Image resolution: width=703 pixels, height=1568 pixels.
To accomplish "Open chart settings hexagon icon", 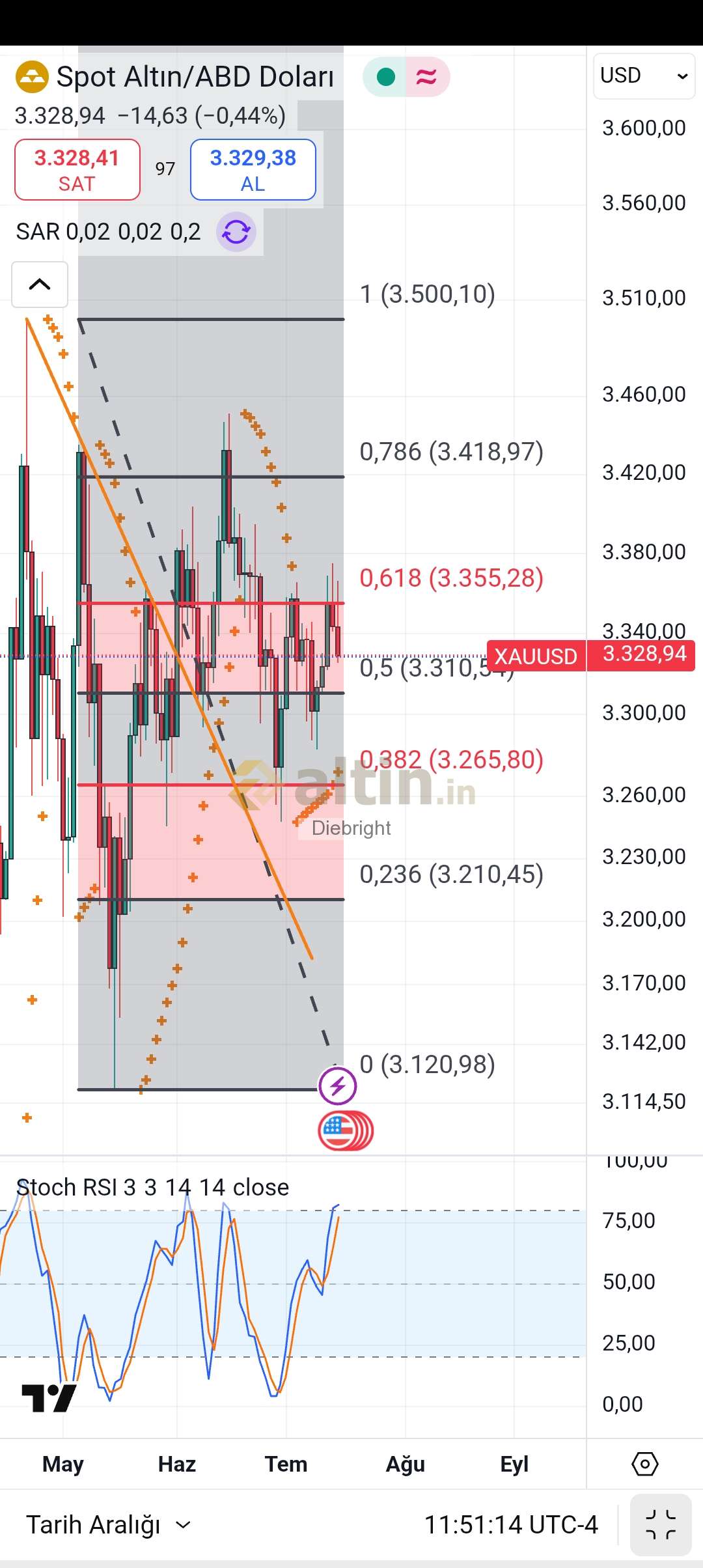I will pos(645,1464).
